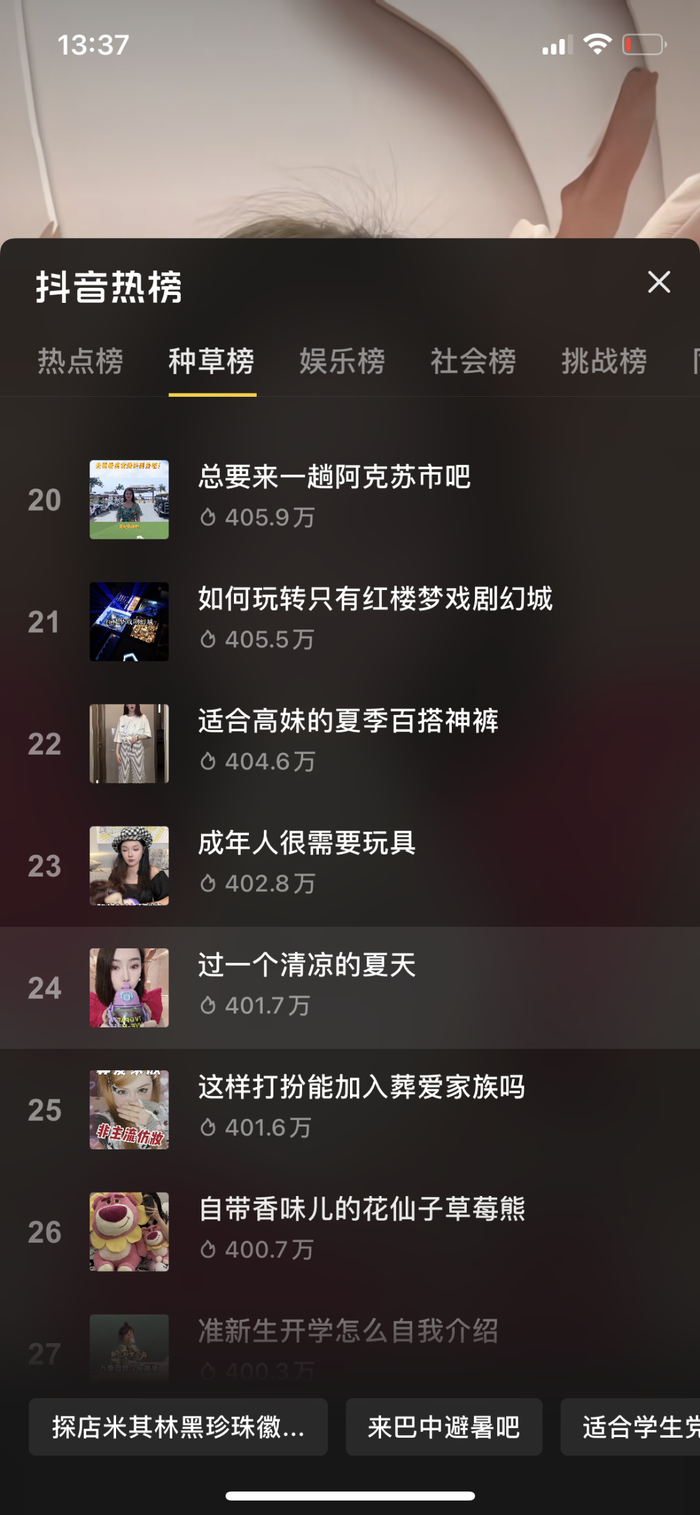Go to the 挑战榜 tab

tap(604, 361)
